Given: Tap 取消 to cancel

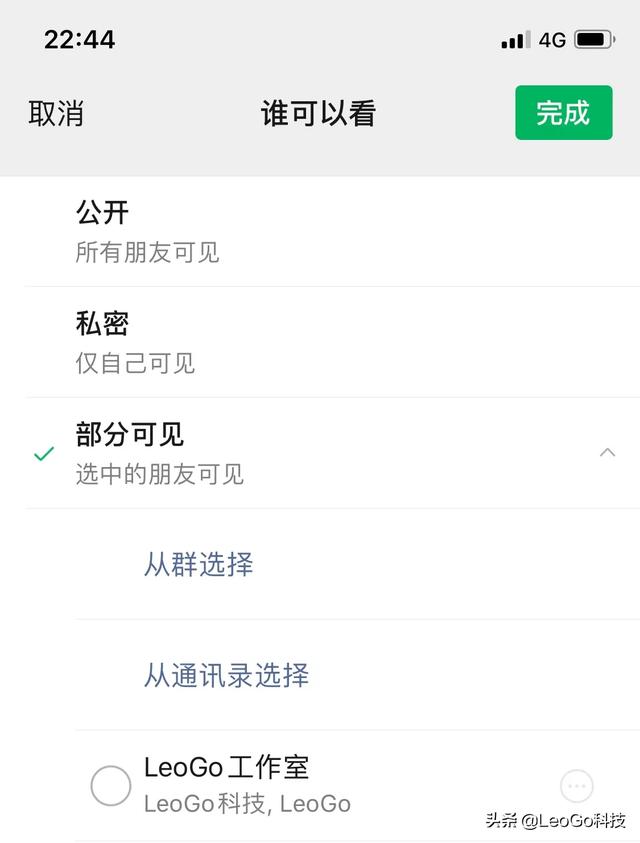Looking at the screenshot, I should point(56,114).
